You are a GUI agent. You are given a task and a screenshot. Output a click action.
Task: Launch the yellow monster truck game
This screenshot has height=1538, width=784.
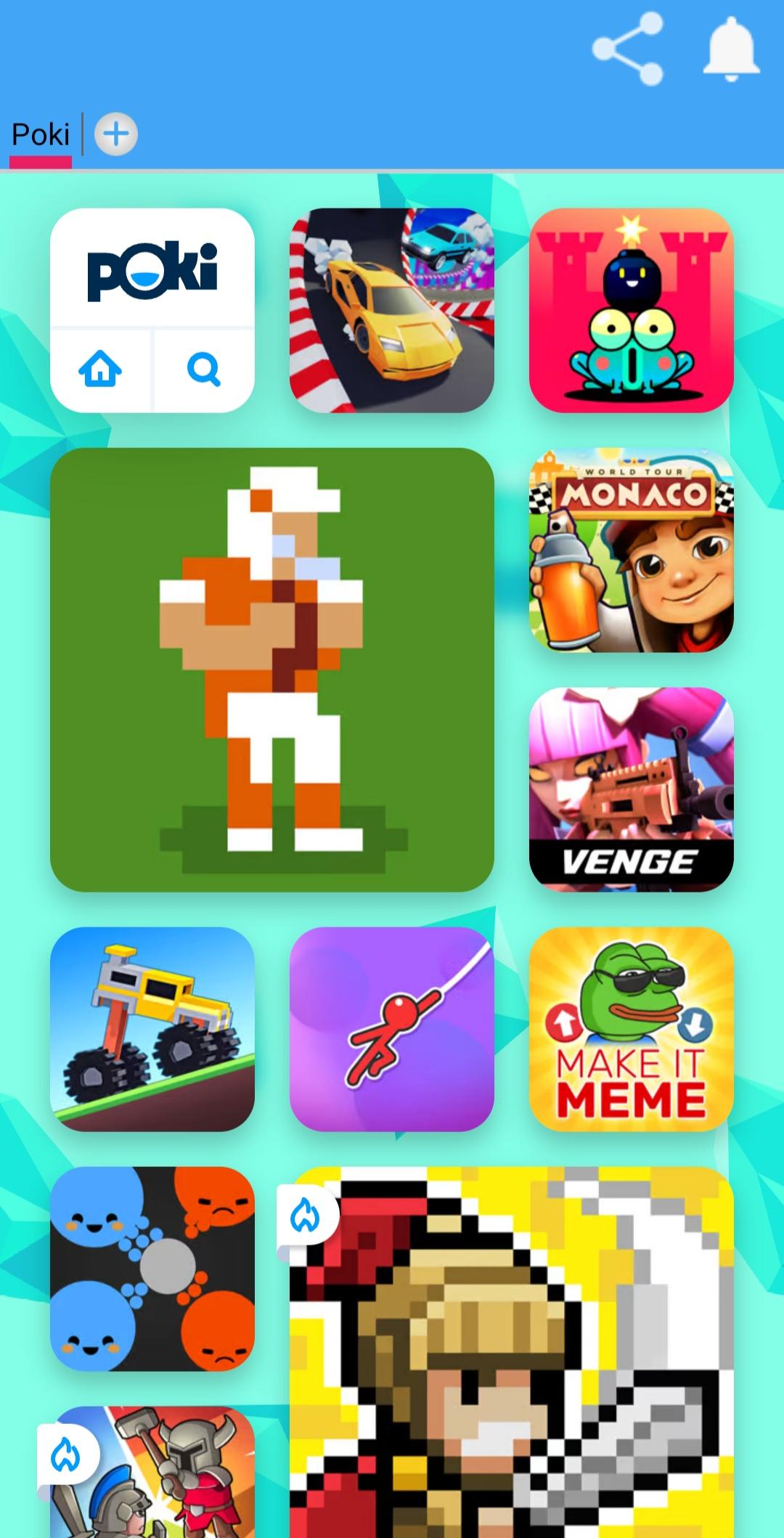point(152,1029)
